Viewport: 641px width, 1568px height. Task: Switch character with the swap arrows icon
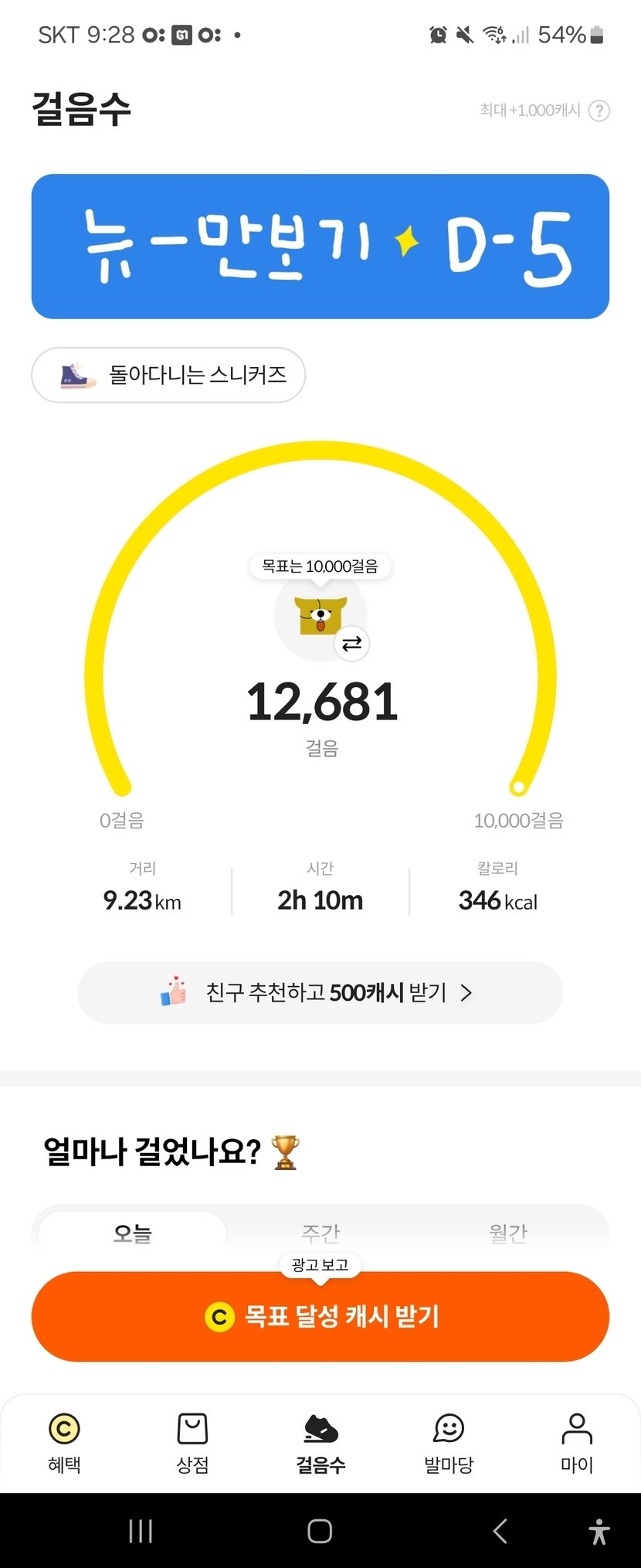tap(352, 644)
